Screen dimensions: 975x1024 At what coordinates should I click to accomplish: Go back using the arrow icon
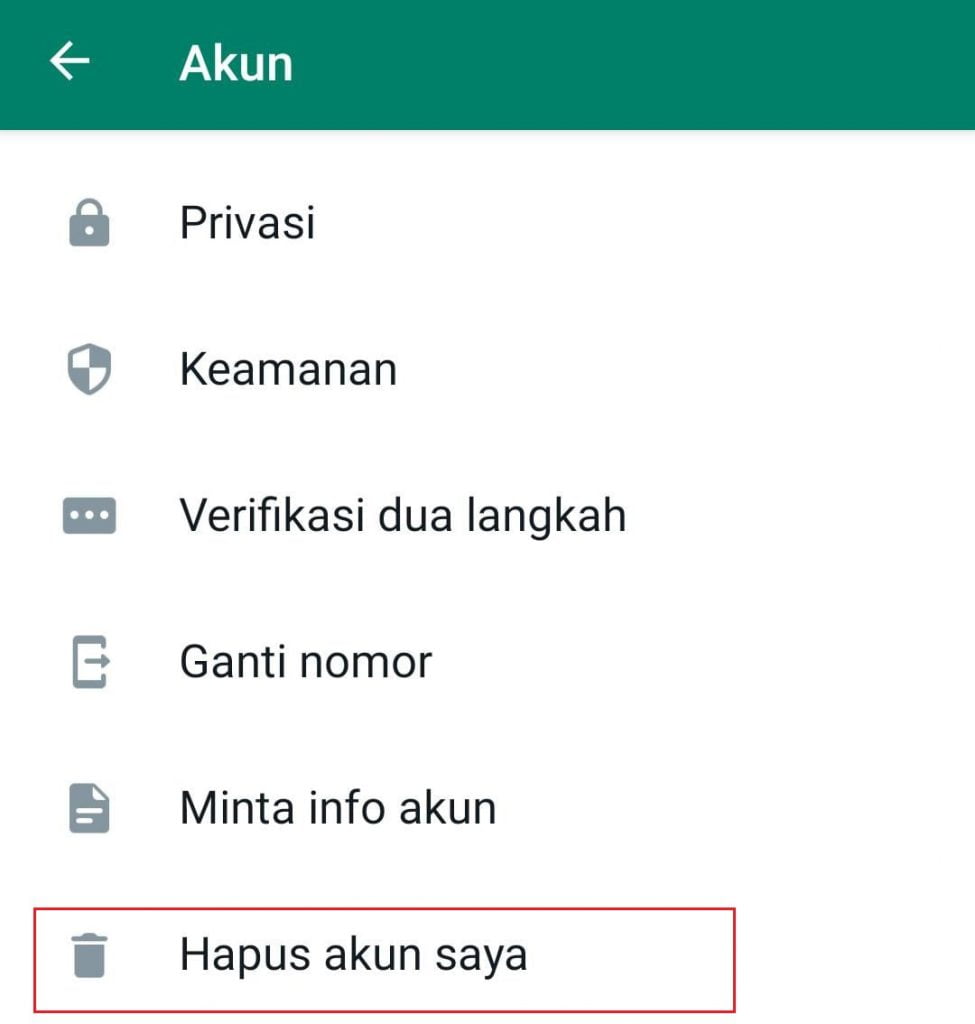(70, 63)
